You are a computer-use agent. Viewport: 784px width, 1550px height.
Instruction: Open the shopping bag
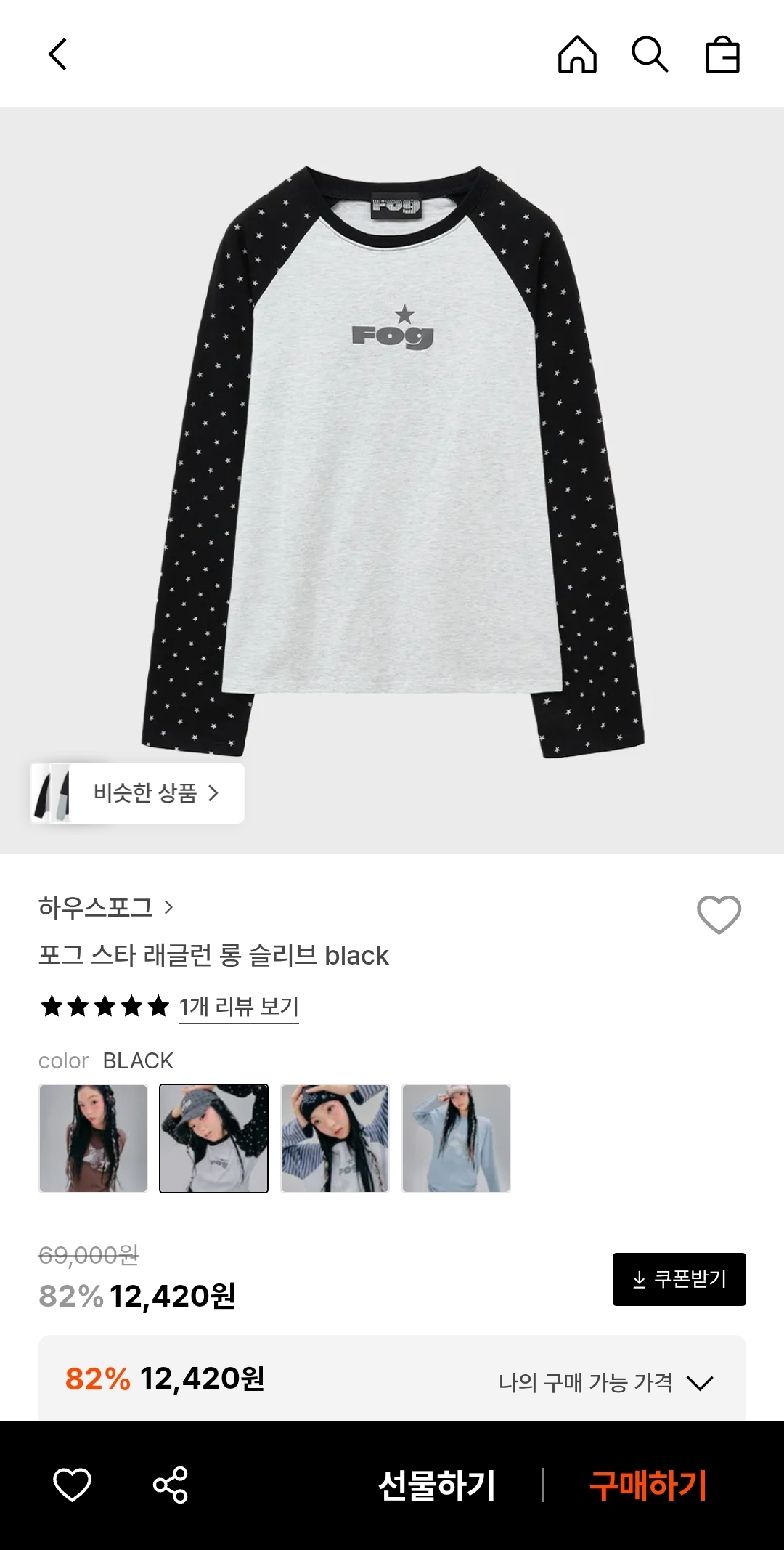point(722,55)
